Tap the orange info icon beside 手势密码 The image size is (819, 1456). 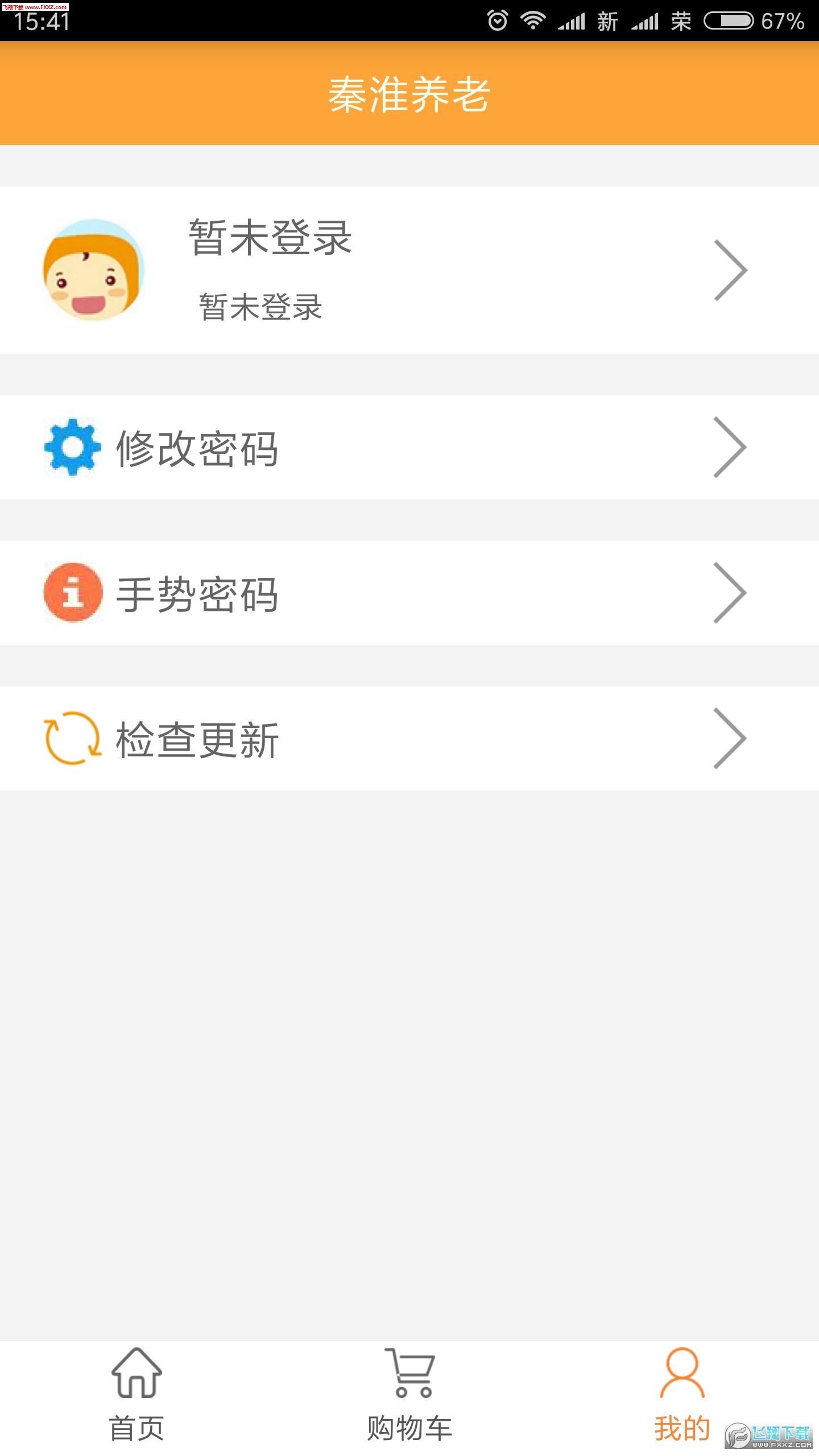pos(72,593)
